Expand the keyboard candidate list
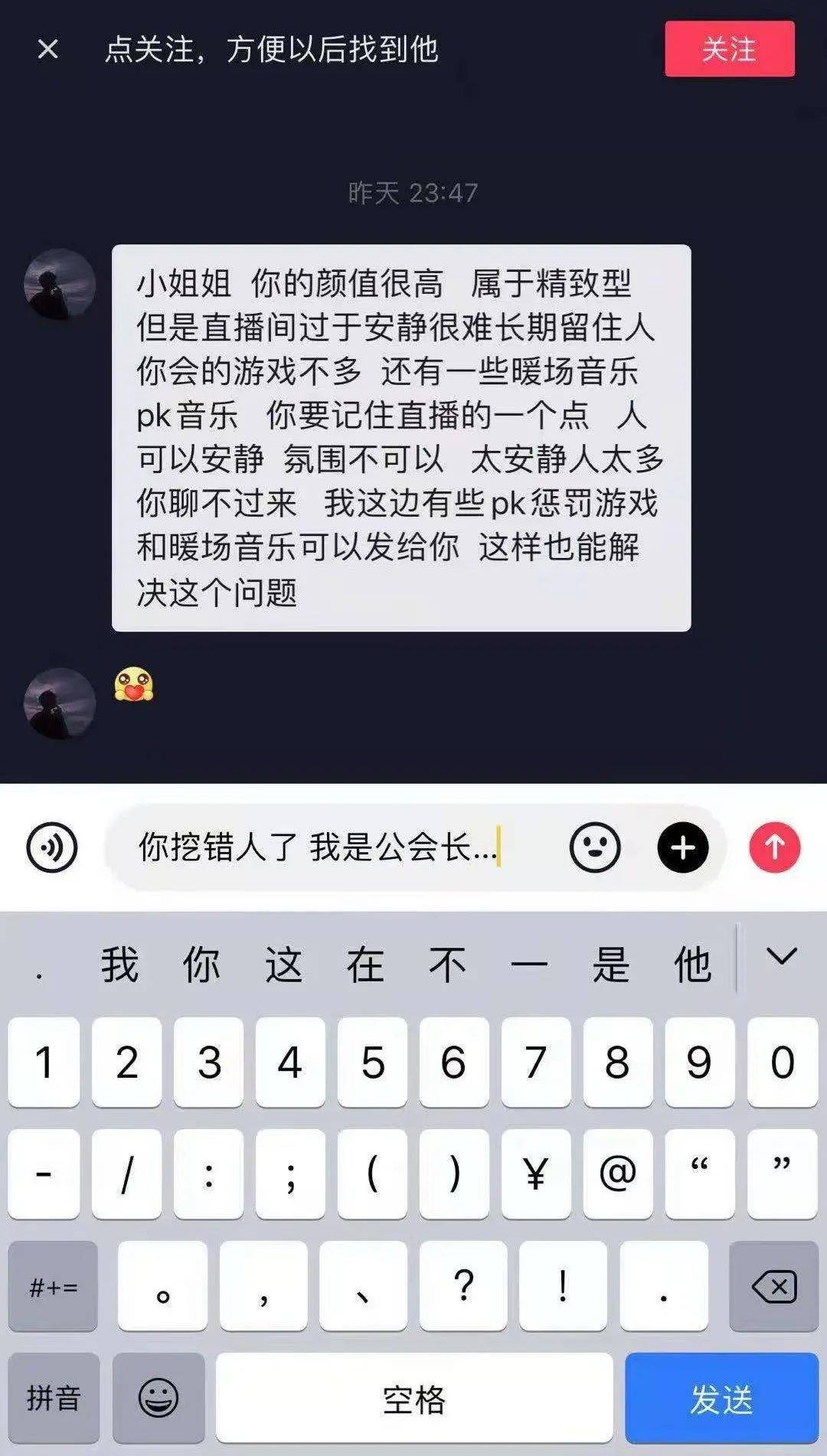827x1456 pixels. [781, 957]
